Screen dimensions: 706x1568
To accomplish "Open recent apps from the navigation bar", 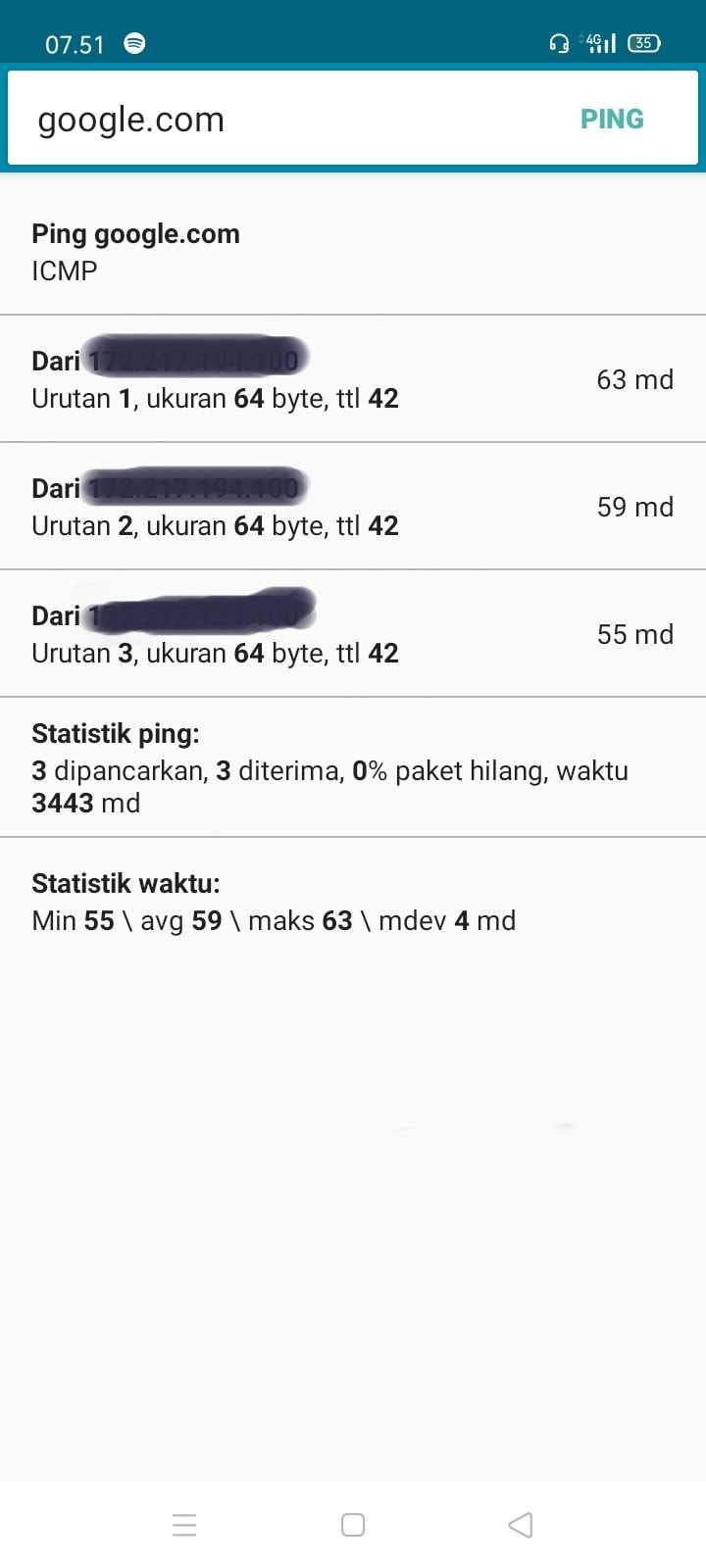I will pyautogui.click(x=184, y=1525).
